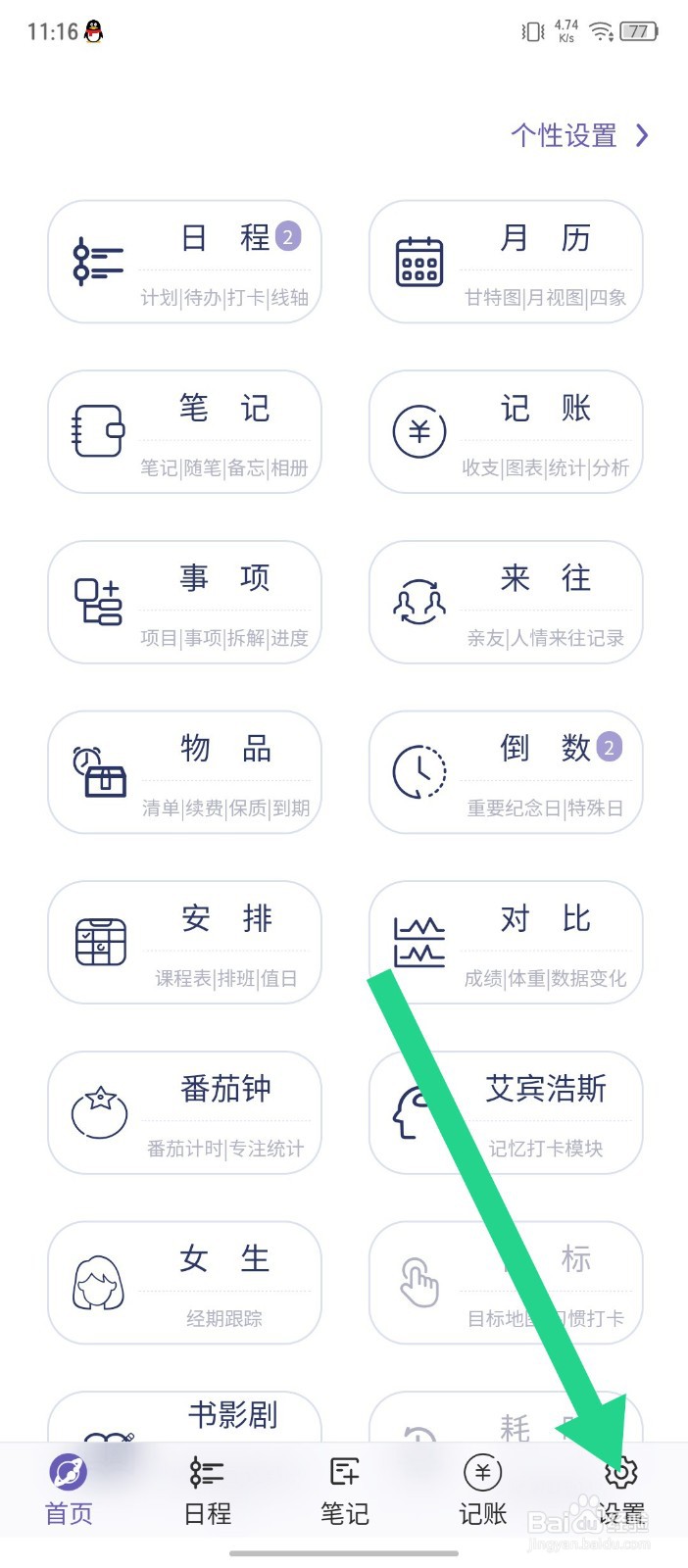Open the 番茄钟 pomodoro card

click(184, 1112)
